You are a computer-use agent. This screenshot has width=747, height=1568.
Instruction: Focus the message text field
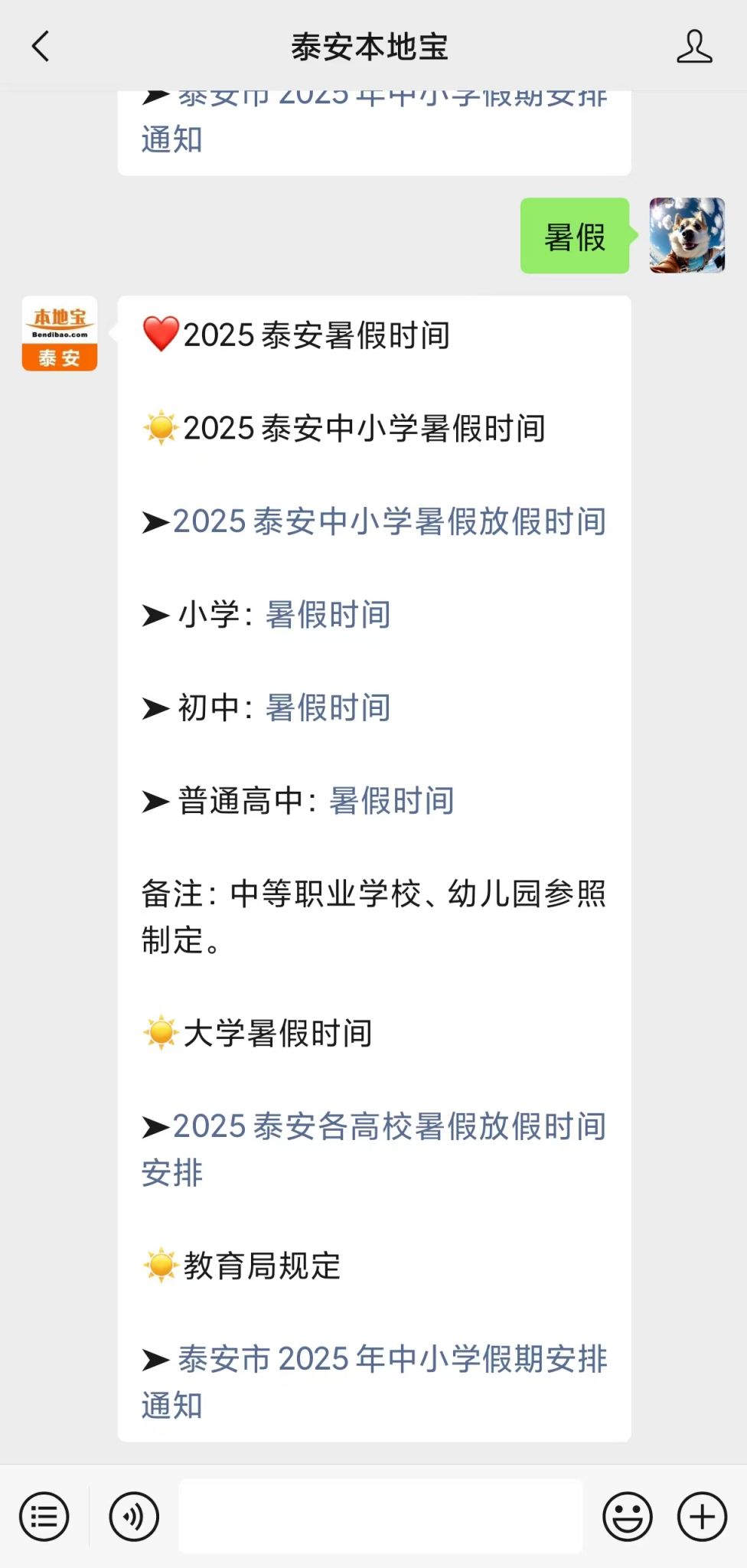[380, 1516]
